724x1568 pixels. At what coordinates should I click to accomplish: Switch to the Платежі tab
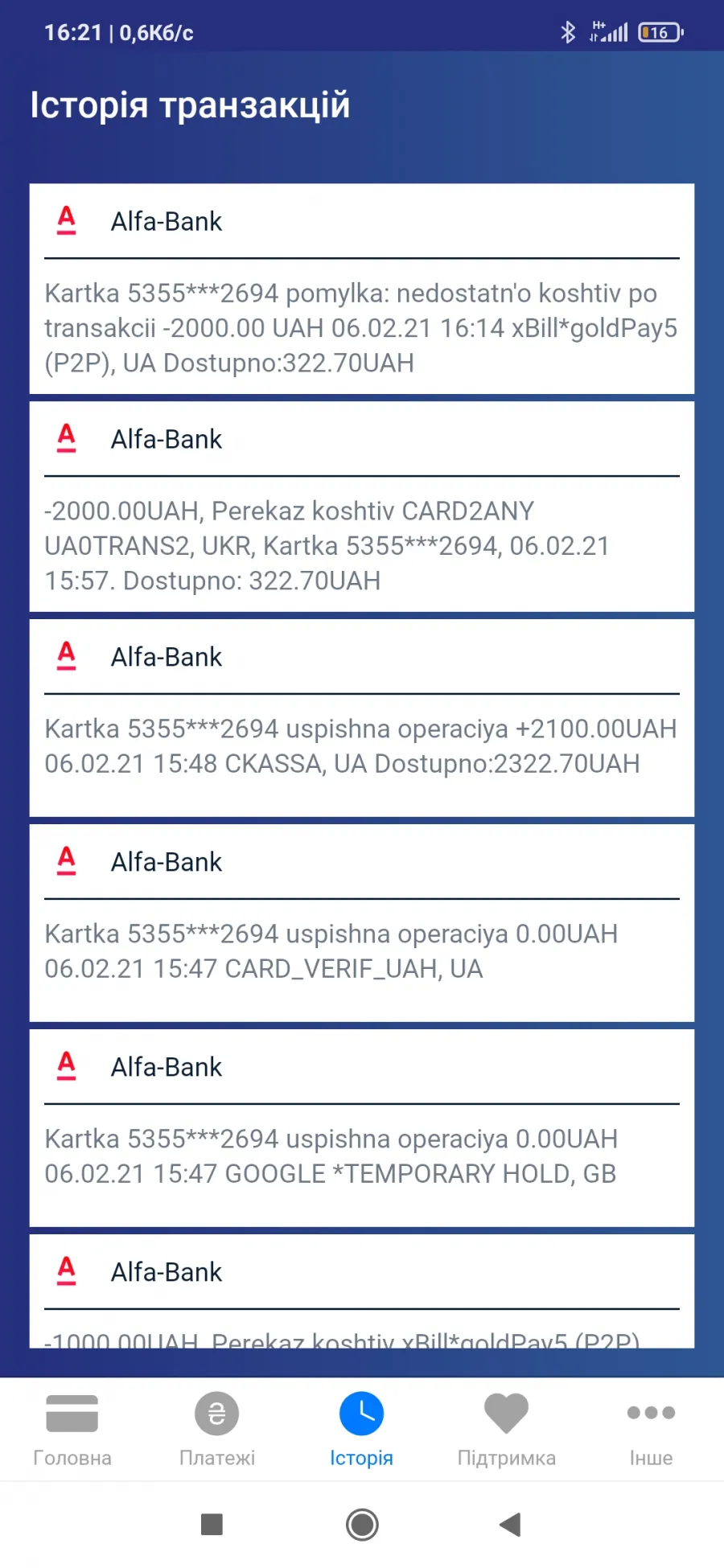tap(217, 1430)
